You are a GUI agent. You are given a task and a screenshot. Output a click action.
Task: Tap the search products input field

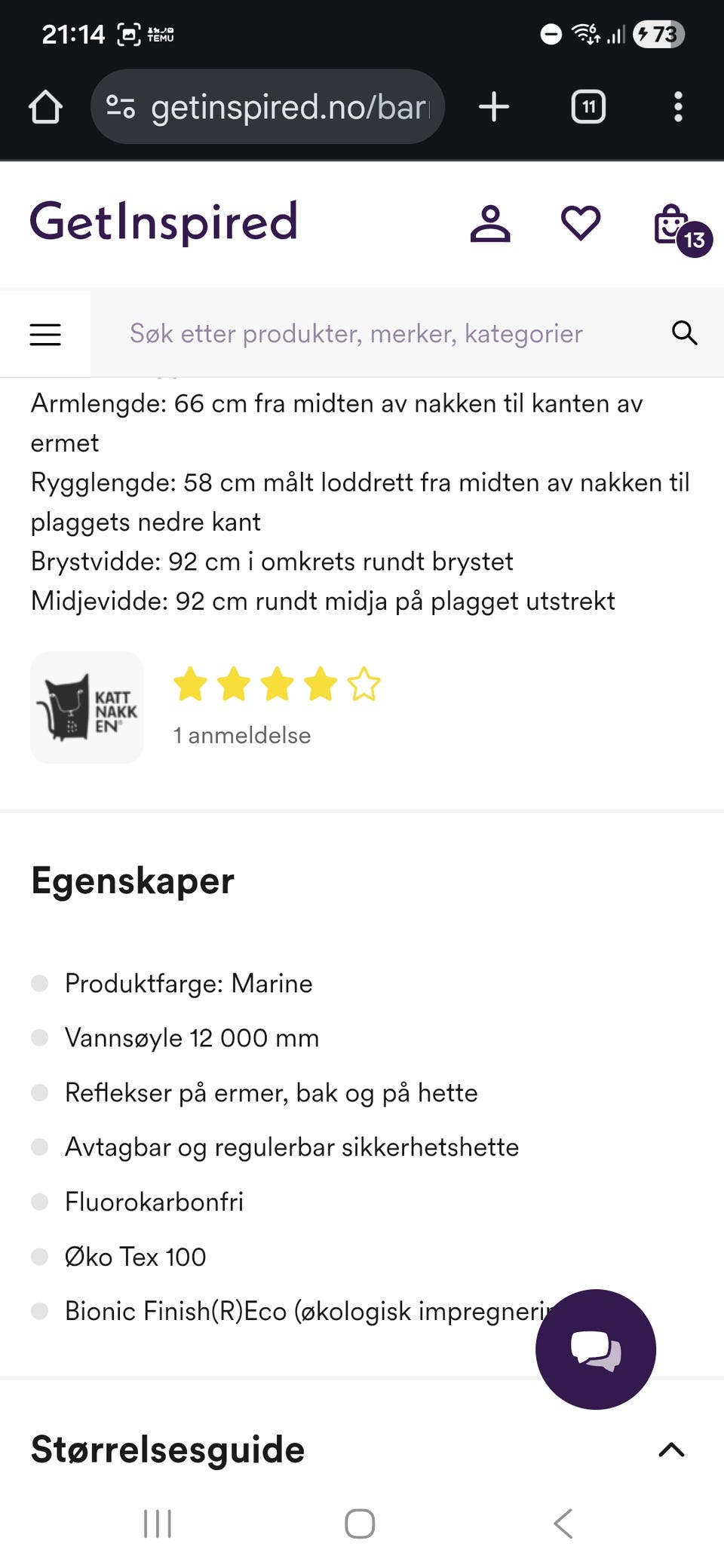point(354,332)
